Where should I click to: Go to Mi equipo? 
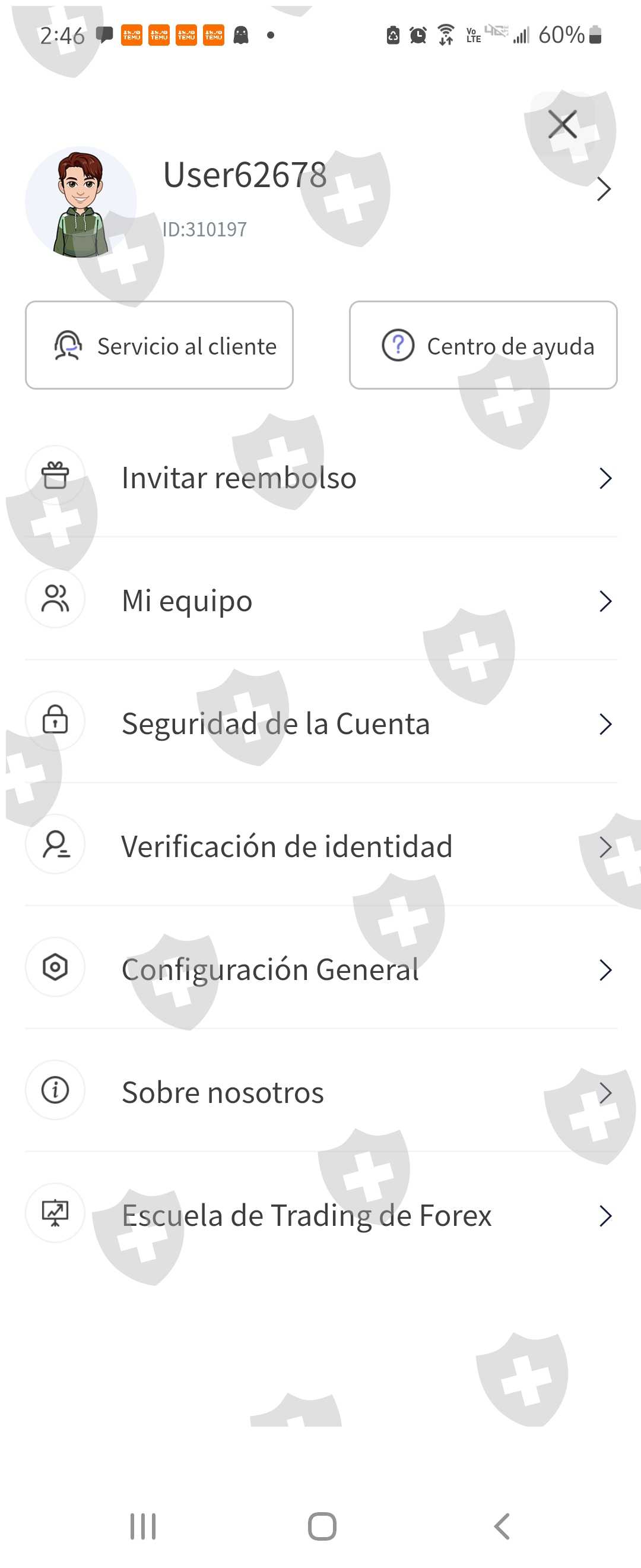point(320,601)
